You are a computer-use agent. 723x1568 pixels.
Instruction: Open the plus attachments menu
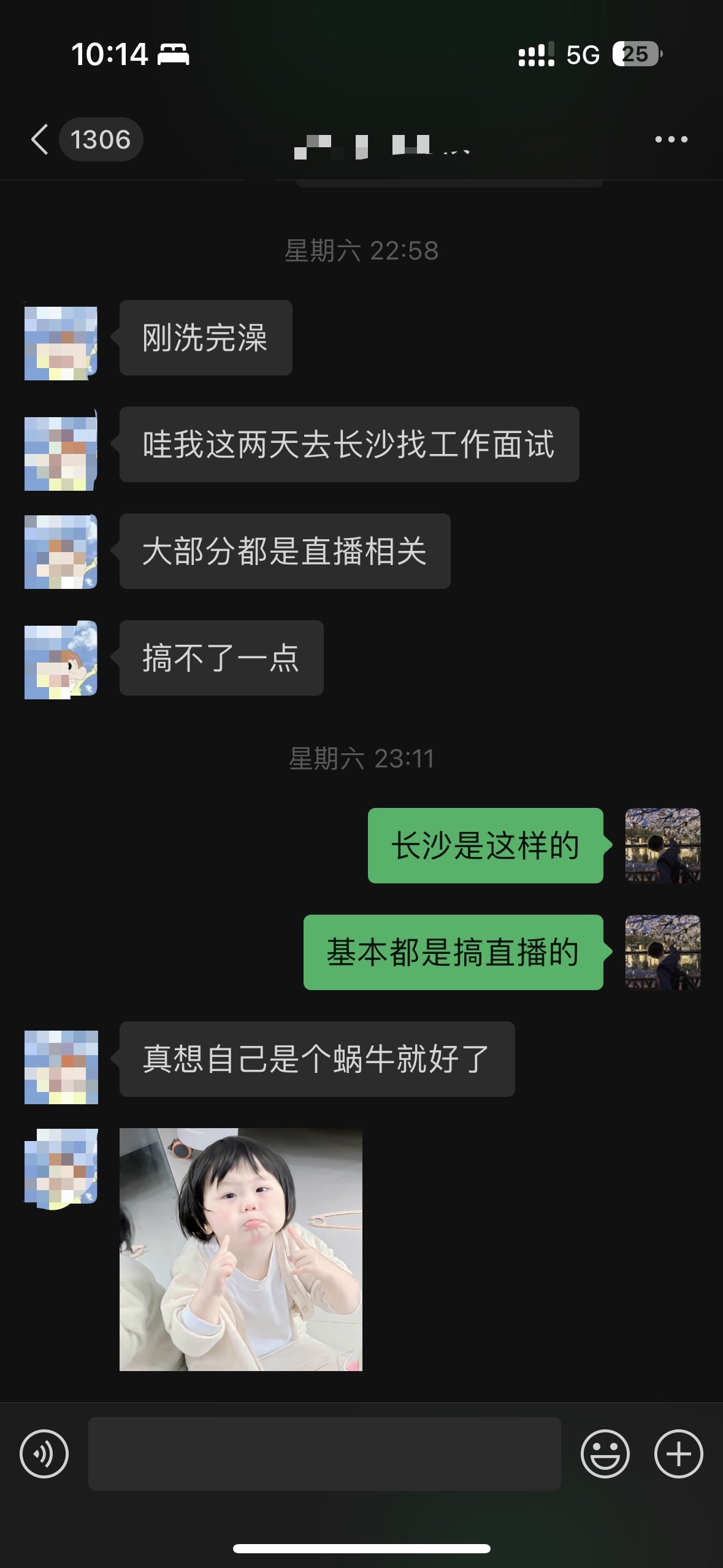click(x=678, y=1453)
